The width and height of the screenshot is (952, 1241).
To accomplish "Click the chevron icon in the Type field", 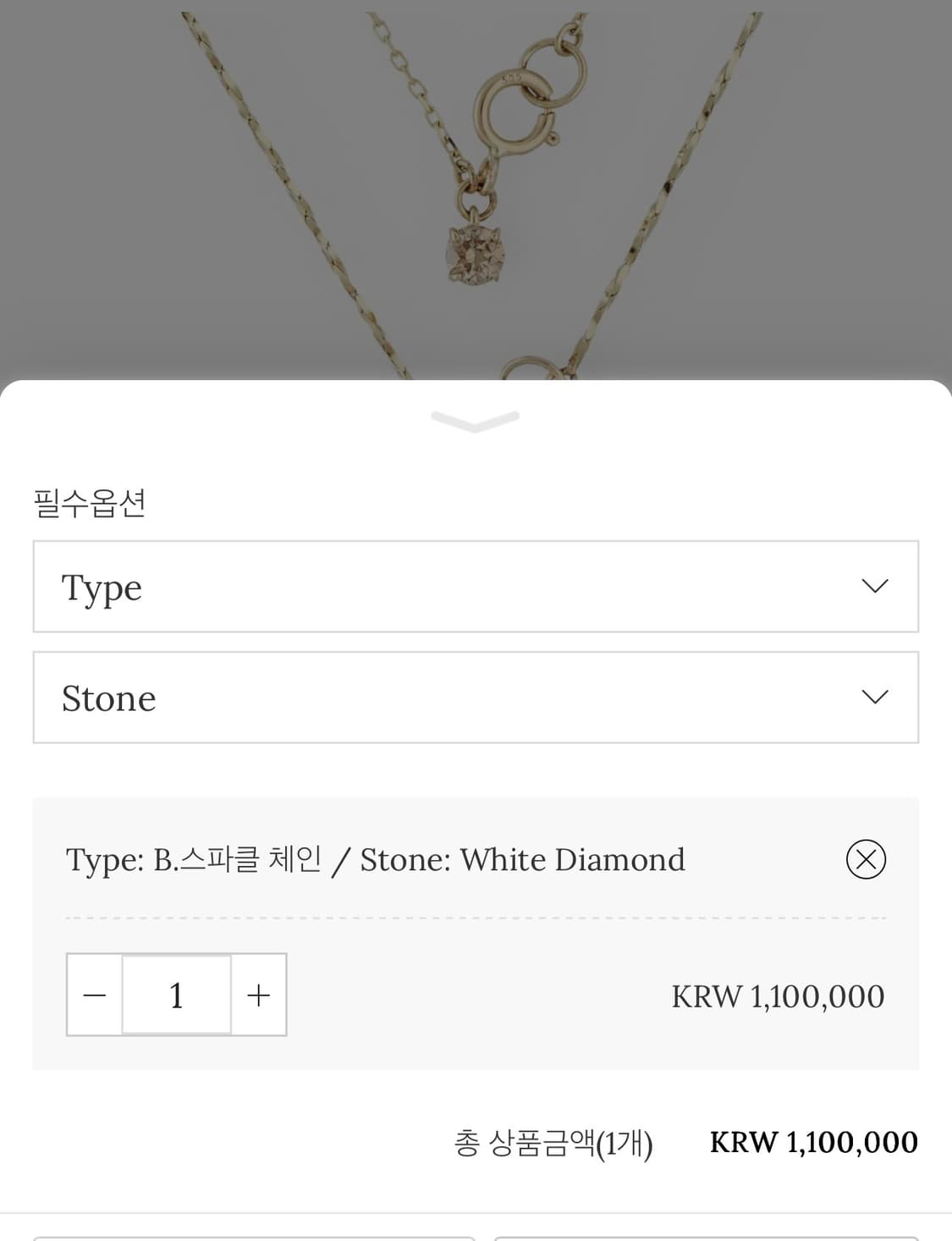I will coord(877,585).
